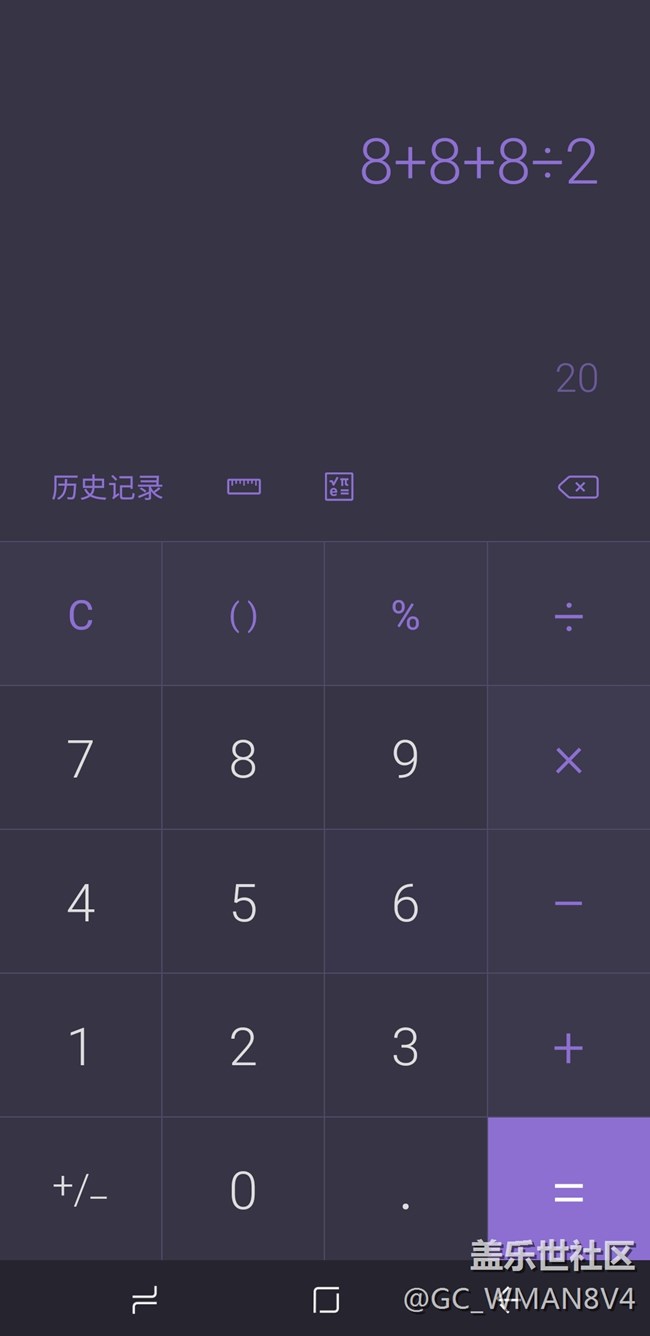650x1336 pixels.
Task: Go to home screen via navigation bar
Action: coord(326,1299)
